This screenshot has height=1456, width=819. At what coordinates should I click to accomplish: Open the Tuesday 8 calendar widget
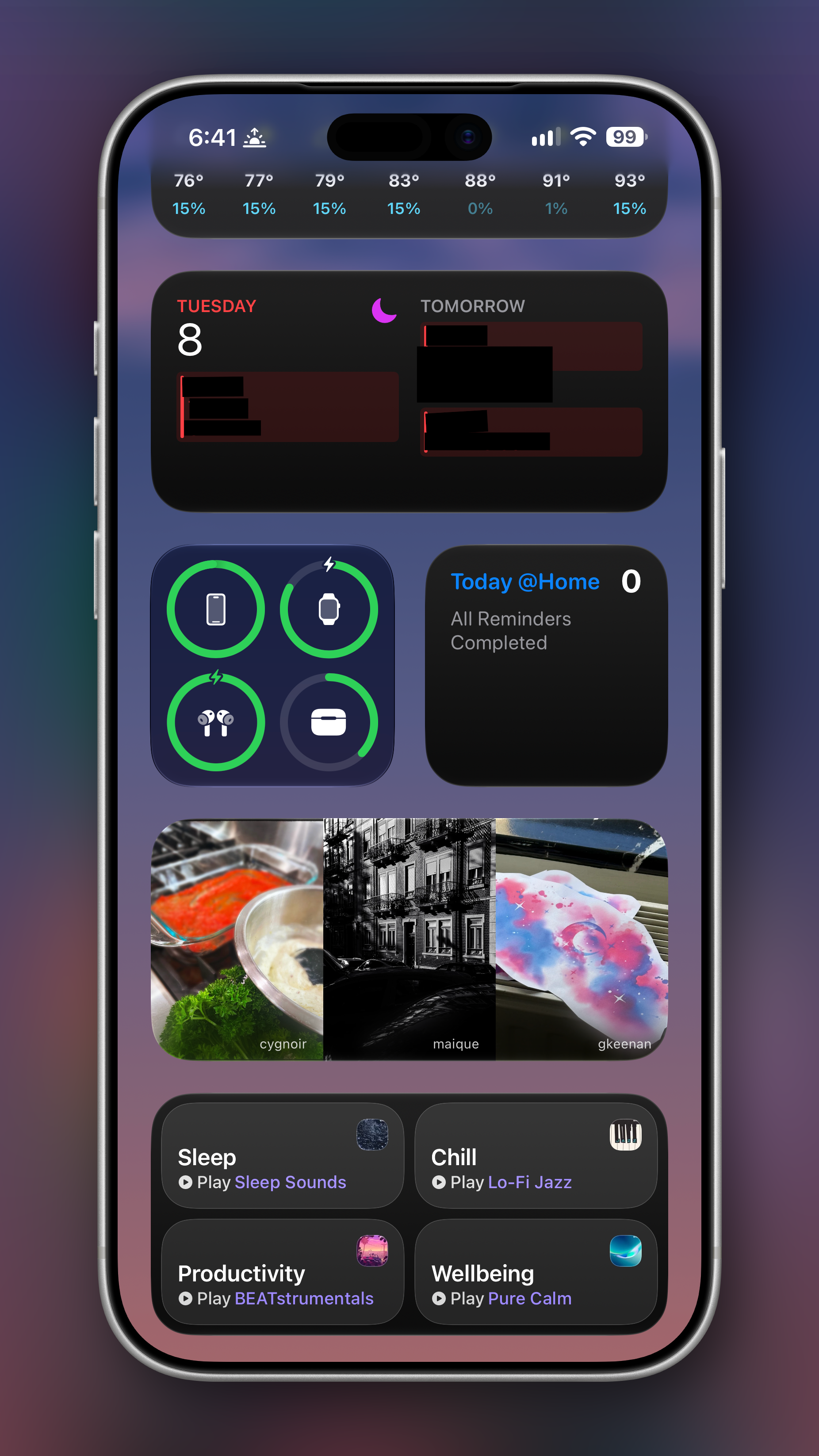409,392
